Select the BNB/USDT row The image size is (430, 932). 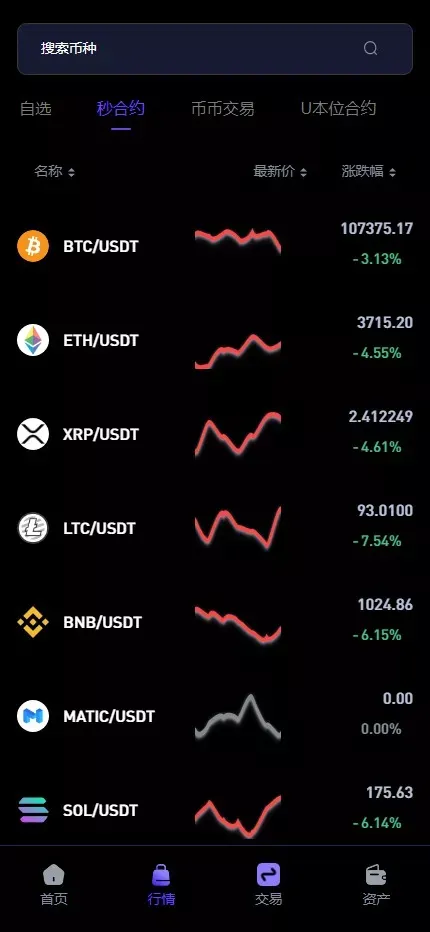pos(215,621)
